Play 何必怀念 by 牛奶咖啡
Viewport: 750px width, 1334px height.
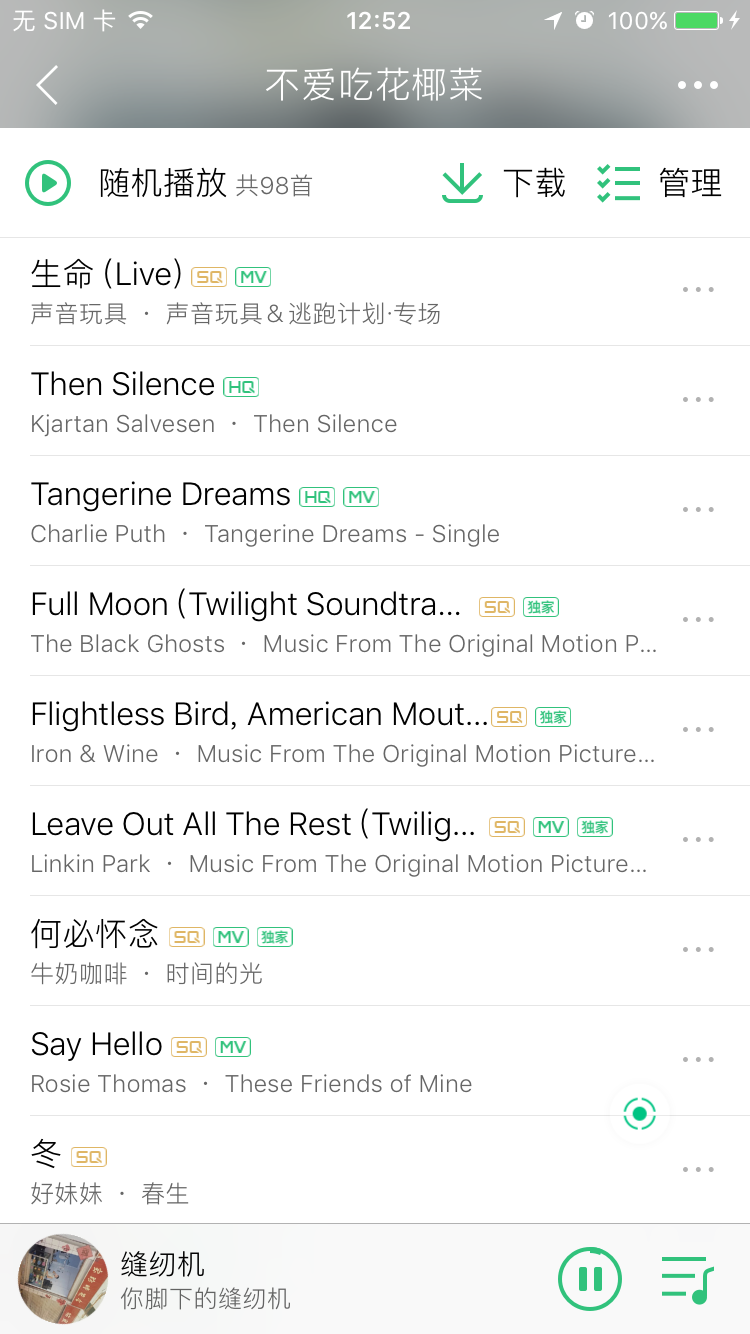pos(300,951)
